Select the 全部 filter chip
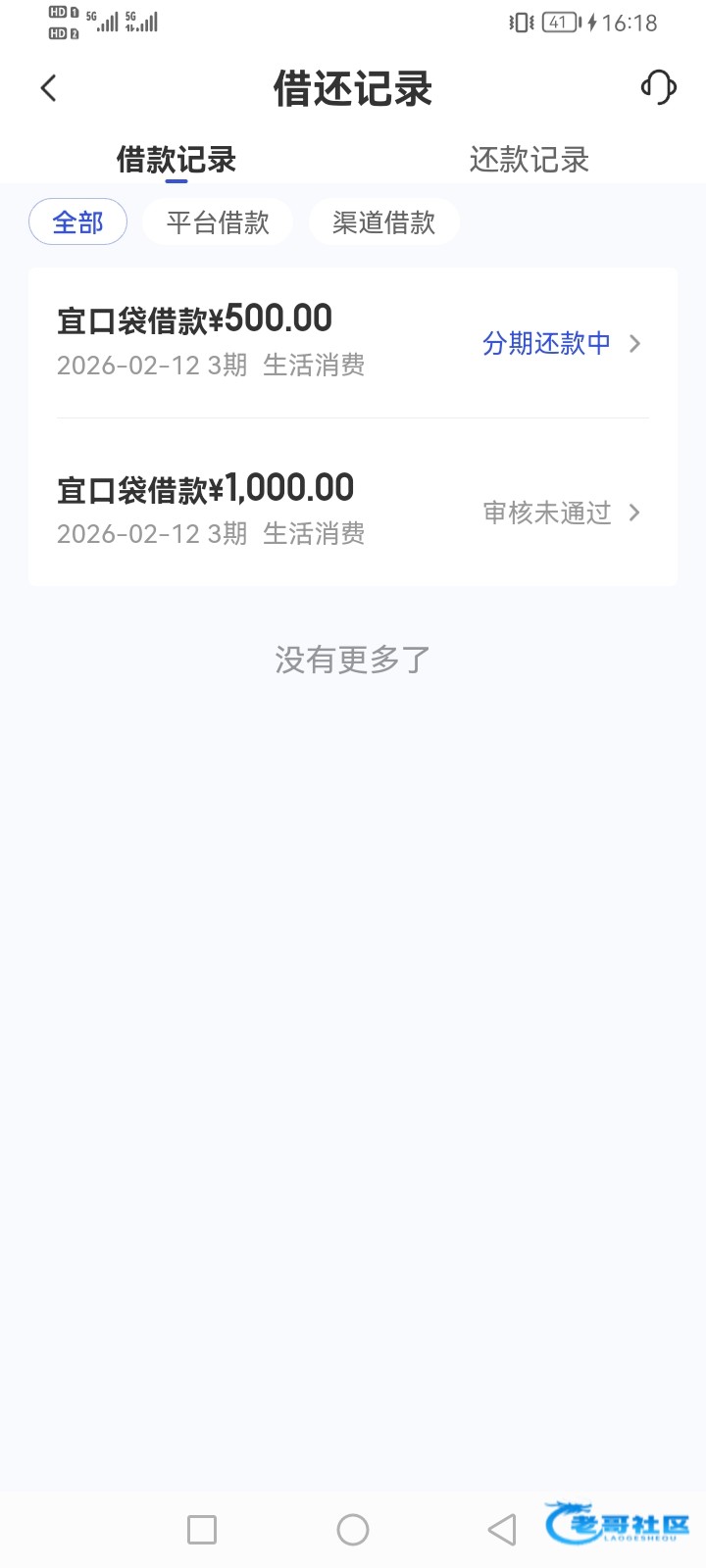 click(x=77, y=222)
